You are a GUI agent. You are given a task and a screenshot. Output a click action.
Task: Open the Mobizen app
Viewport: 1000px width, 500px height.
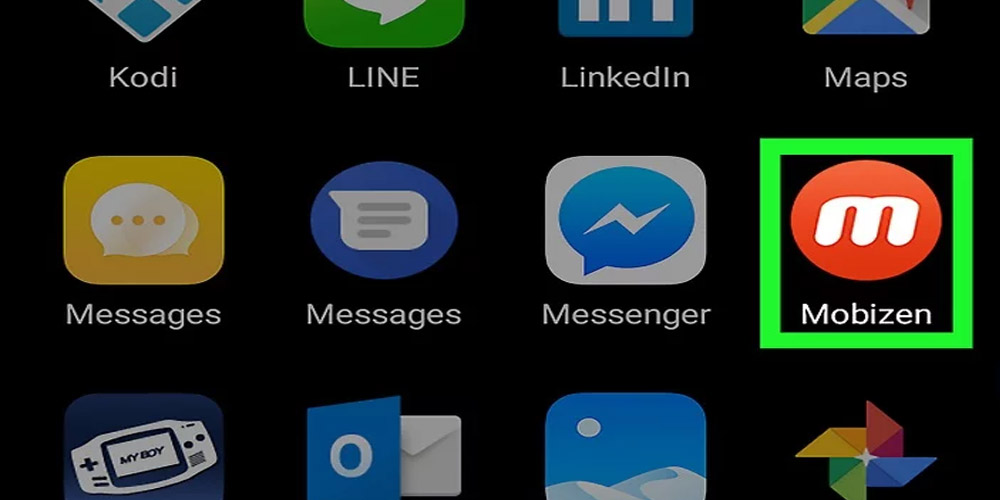point(866,222)
